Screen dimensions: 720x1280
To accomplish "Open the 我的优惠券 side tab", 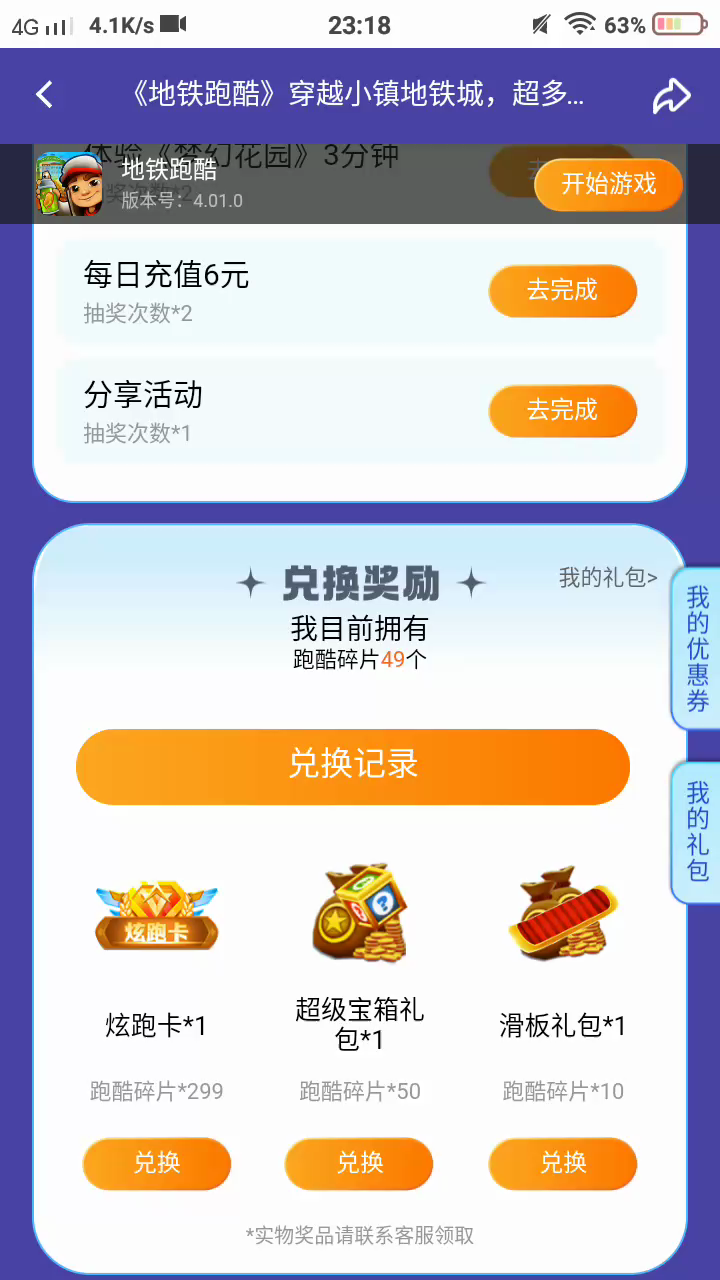I will [697, 650].
